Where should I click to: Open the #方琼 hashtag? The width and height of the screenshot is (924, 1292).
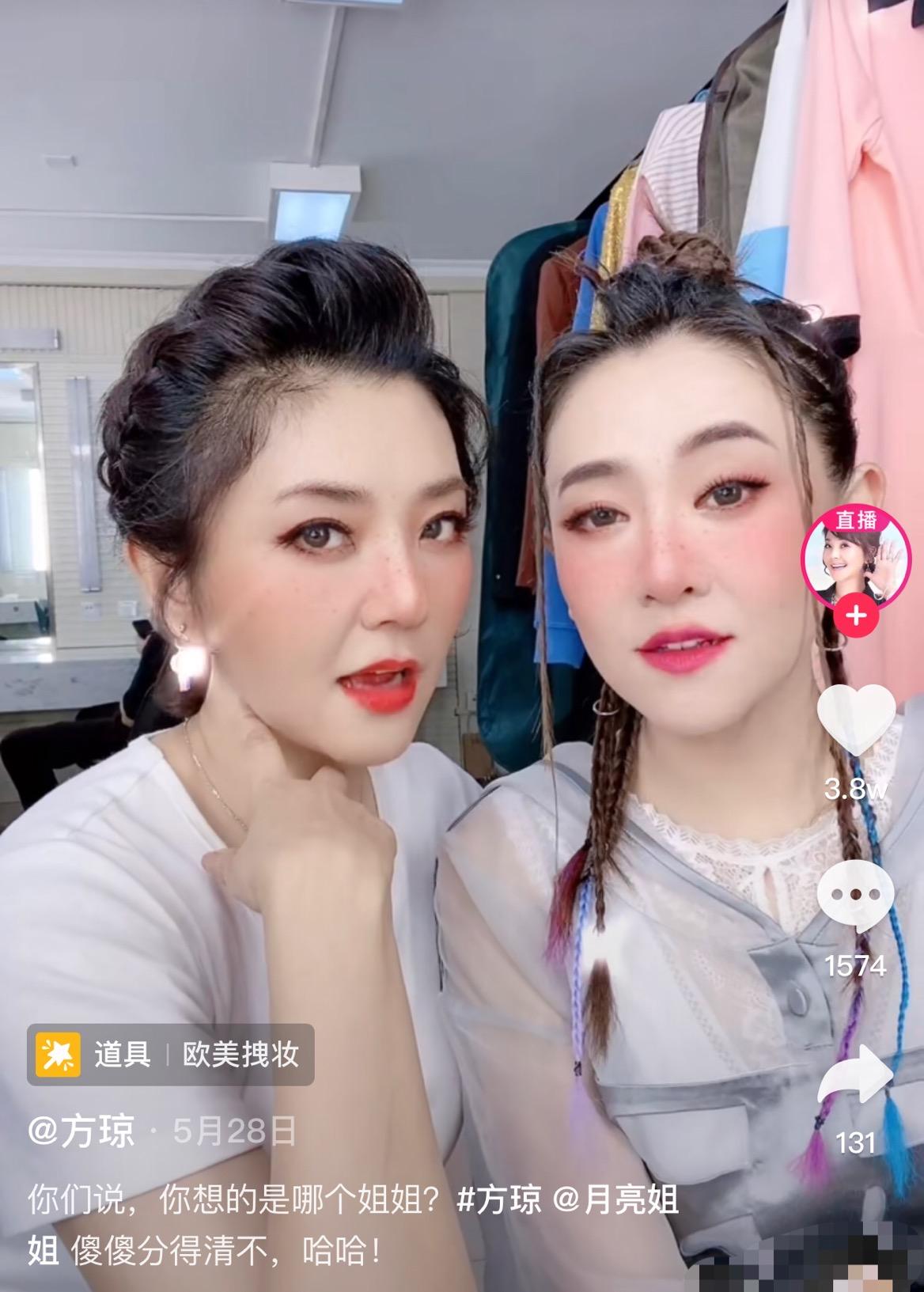pos(499,1200)
